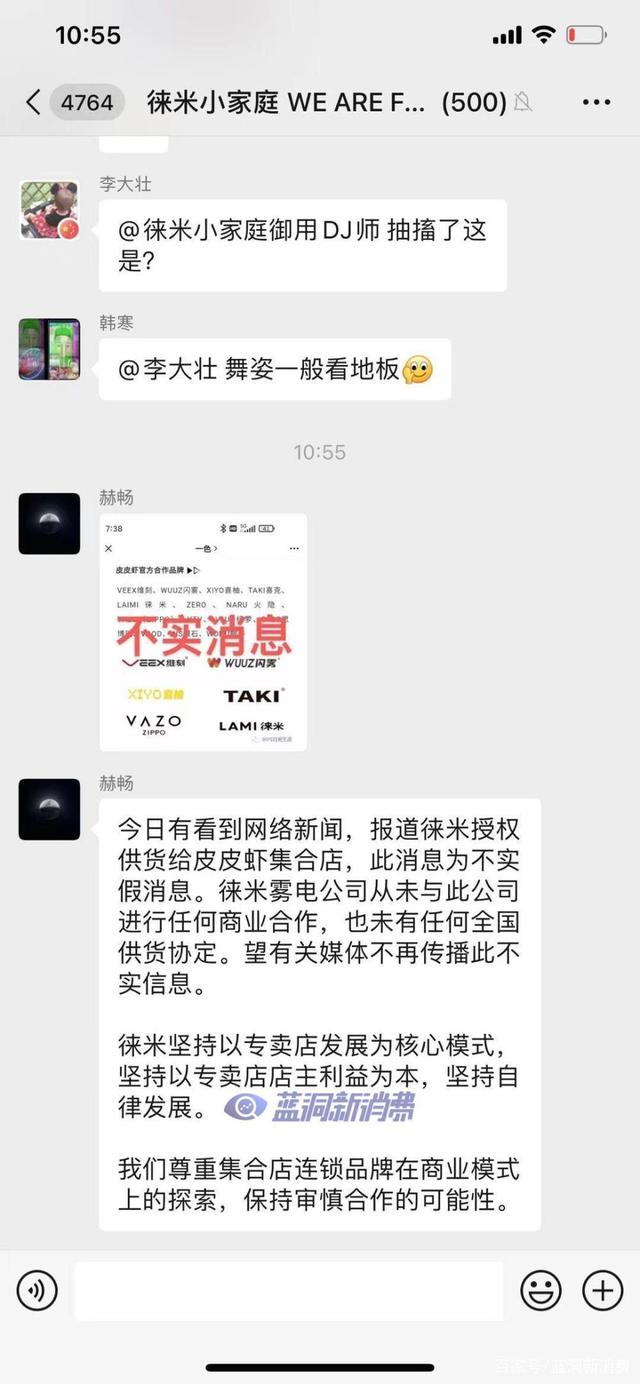The image size is (640, 1384).
Task: Focus the message text field
Action: click(x=288, y=1291)
